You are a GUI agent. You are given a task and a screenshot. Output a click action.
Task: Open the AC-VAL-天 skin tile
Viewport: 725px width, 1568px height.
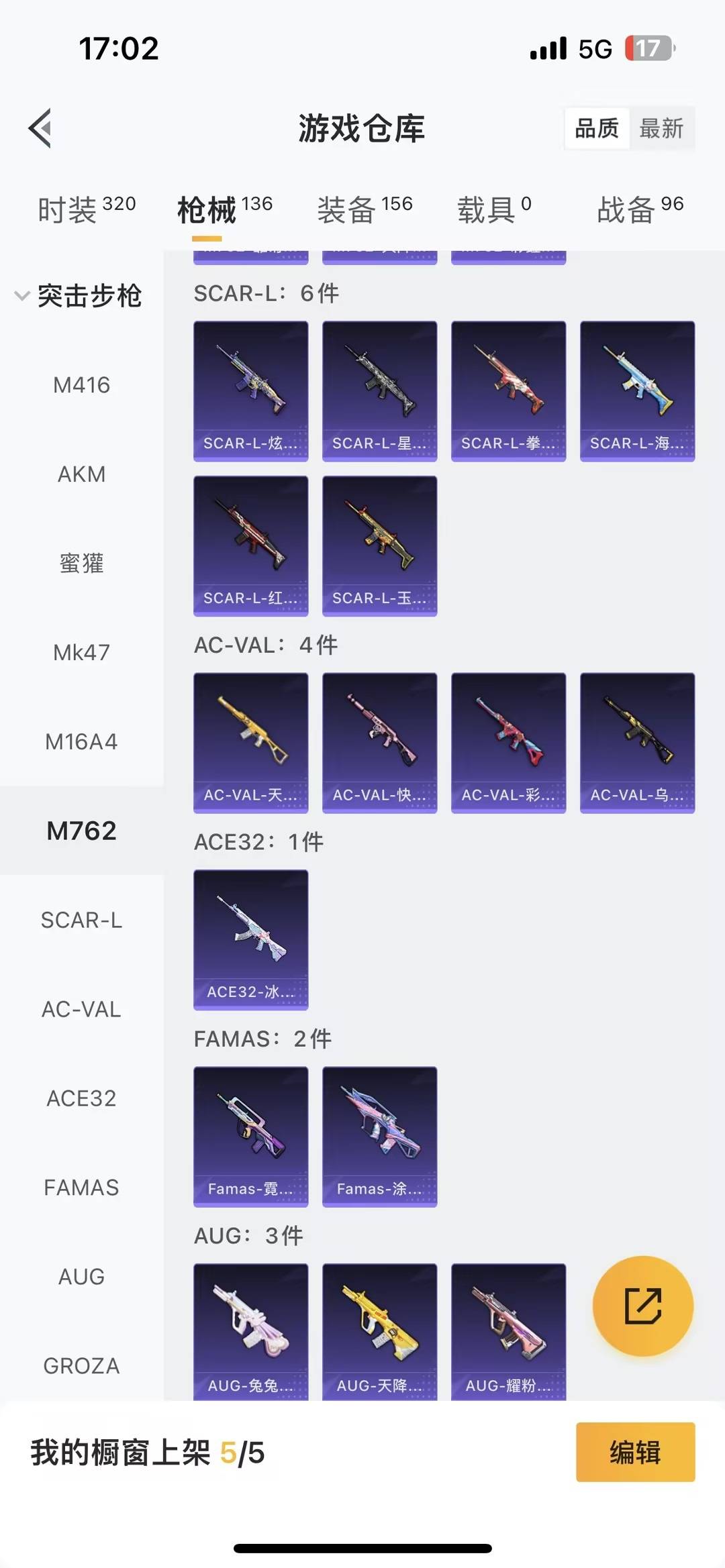point(251,742)
